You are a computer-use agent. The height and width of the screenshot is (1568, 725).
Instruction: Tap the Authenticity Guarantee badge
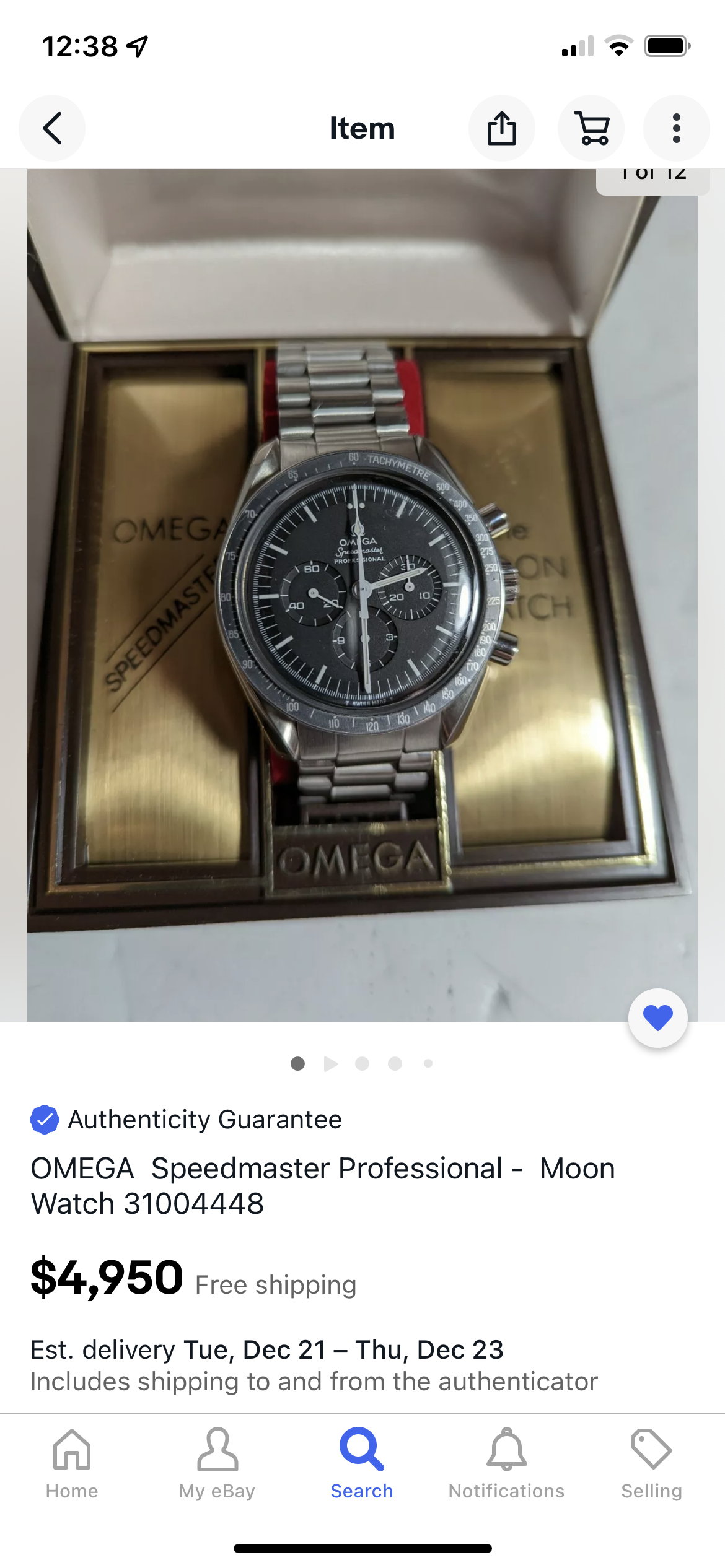pos(186,1119)
